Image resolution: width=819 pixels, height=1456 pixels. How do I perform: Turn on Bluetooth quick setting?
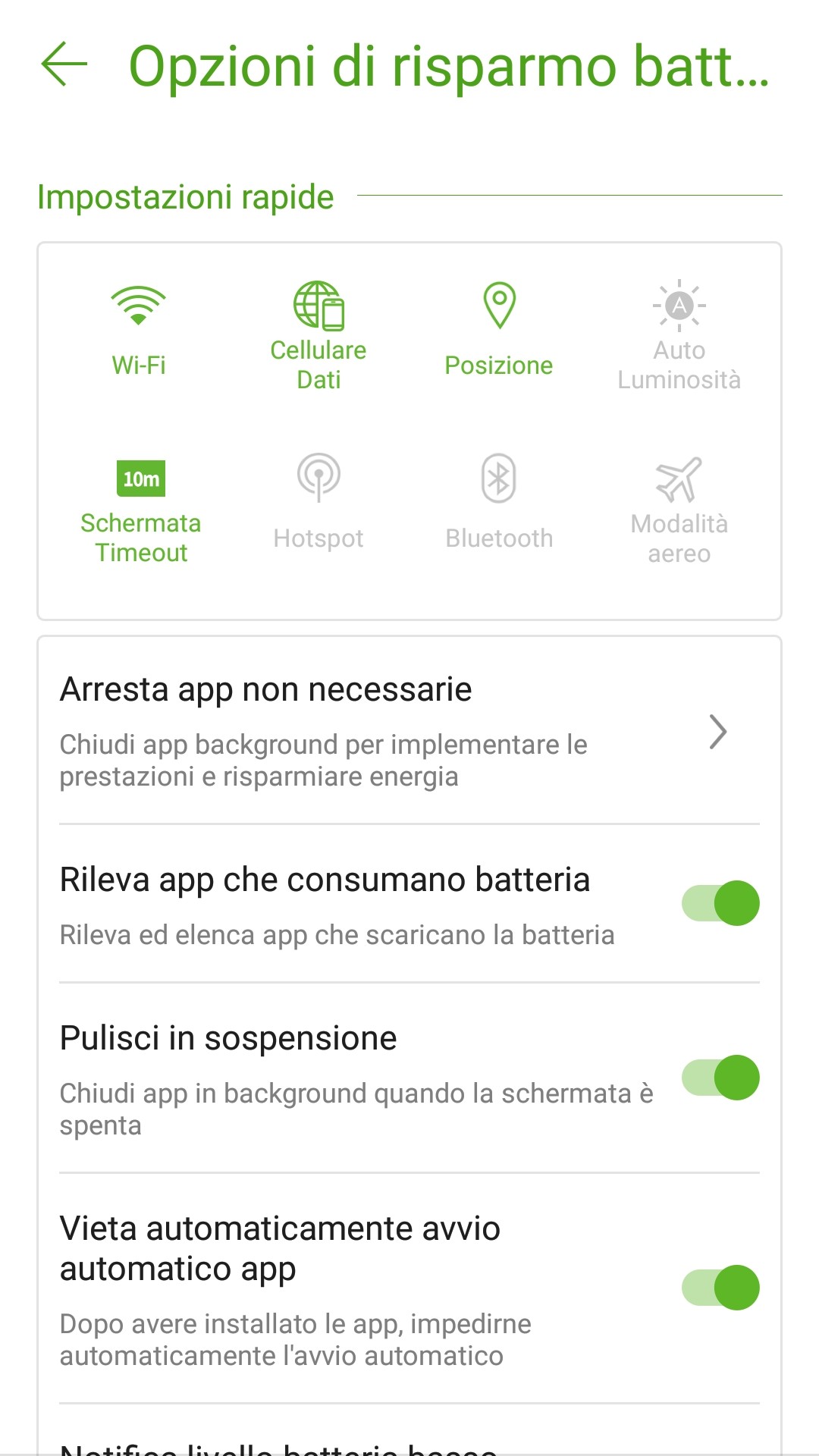coord(499,502)
